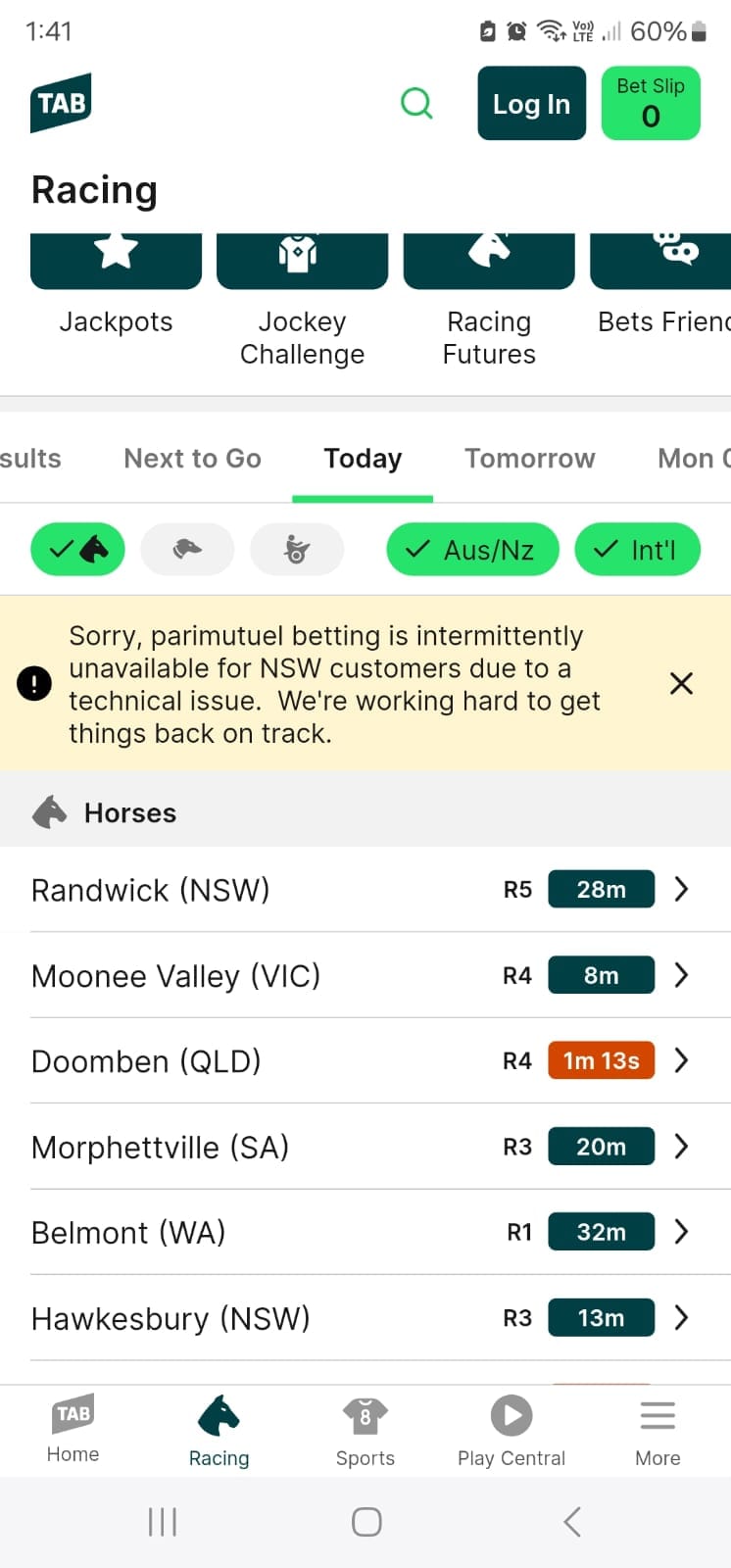Toggle the Aus/Nz filter chip
The image size is (731, 1568).
click(x=472, y=550)
